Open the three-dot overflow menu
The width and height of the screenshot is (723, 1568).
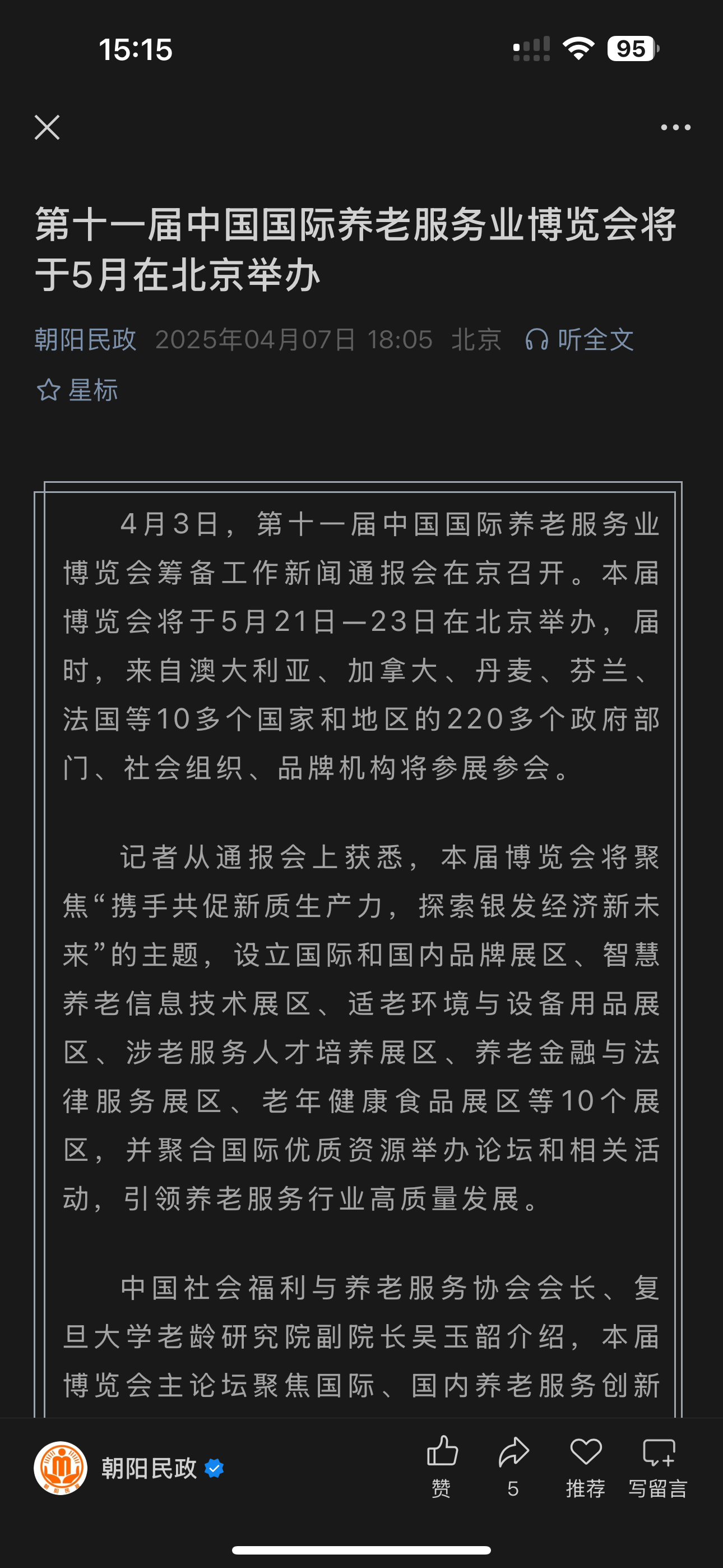pos(675,127)
